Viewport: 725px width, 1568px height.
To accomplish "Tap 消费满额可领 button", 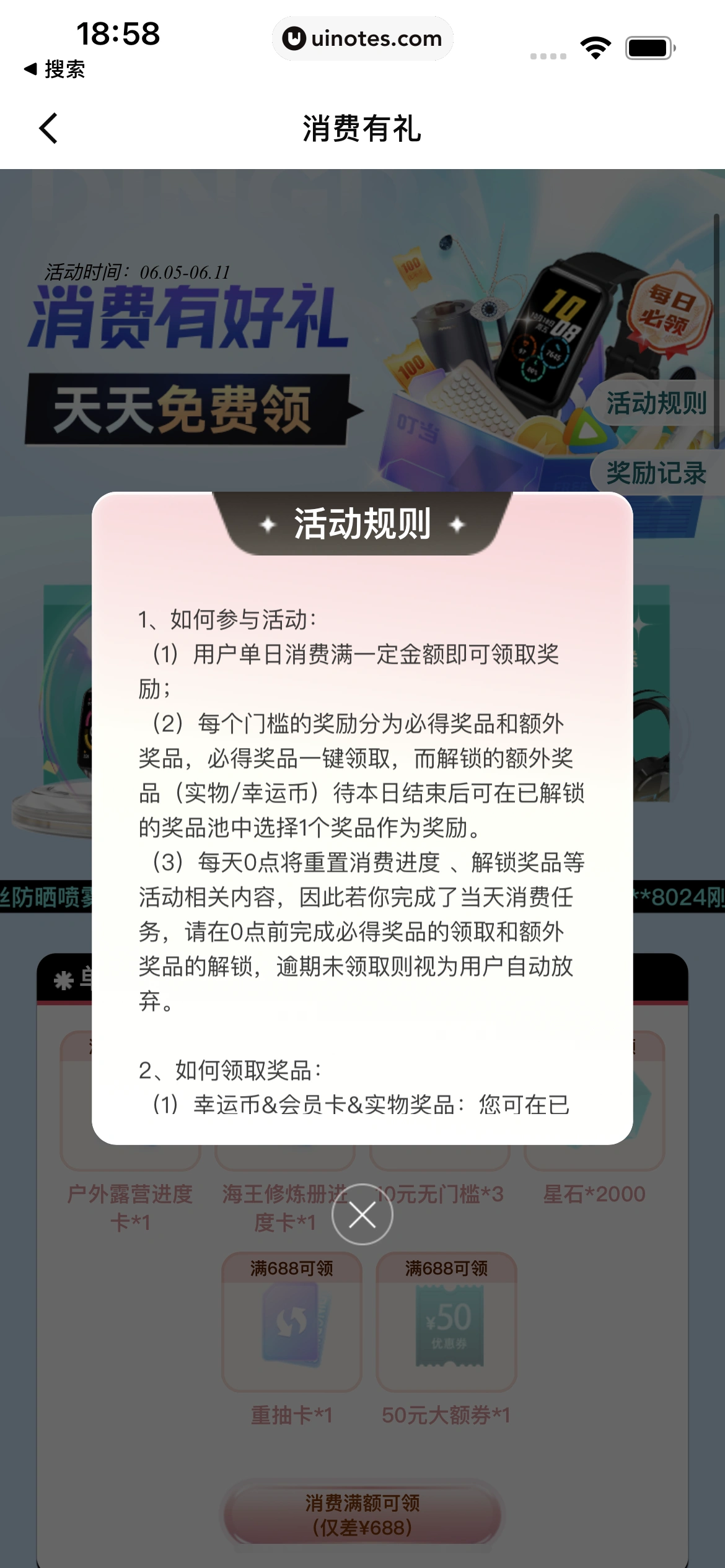I will click(x=362, y=1515).
